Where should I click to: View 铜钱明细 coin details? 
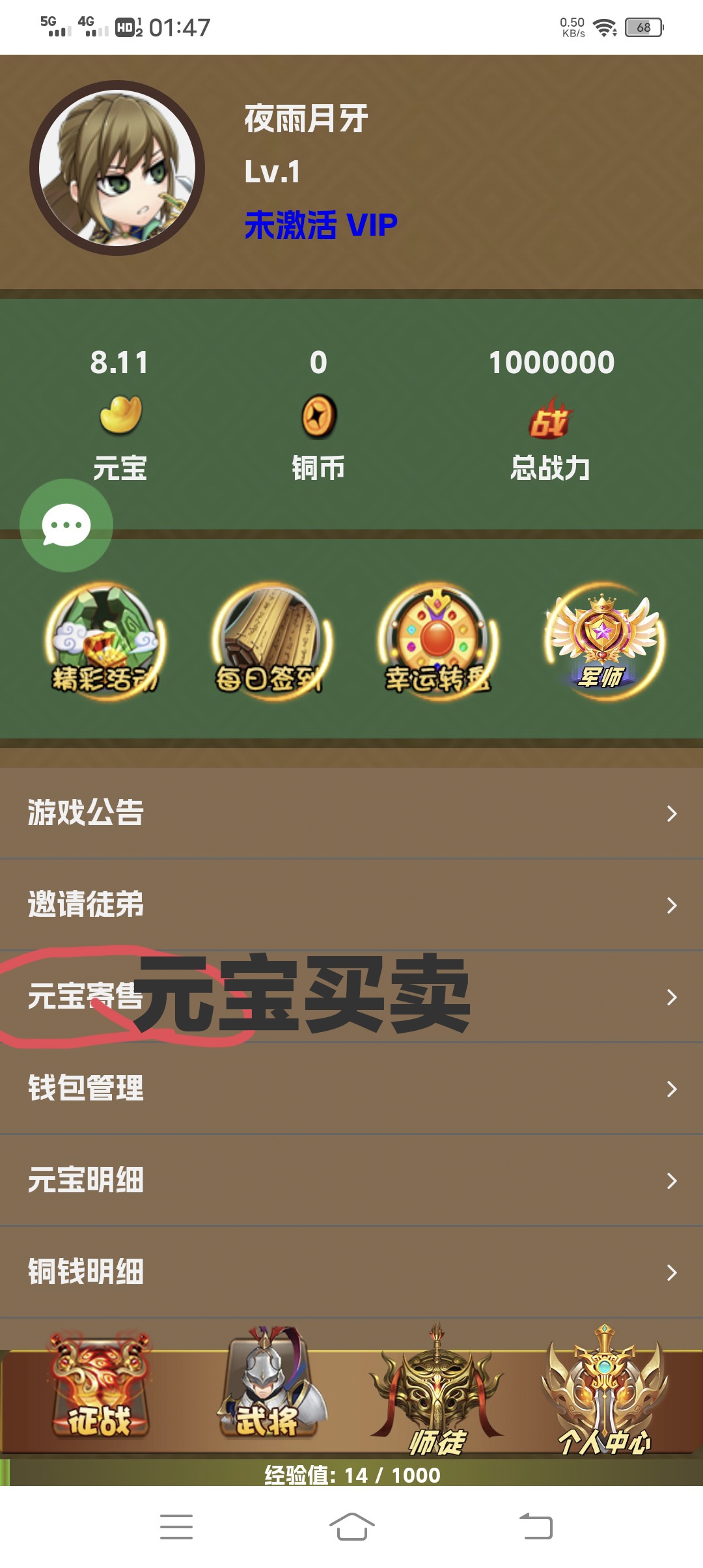pos(351,1272)
